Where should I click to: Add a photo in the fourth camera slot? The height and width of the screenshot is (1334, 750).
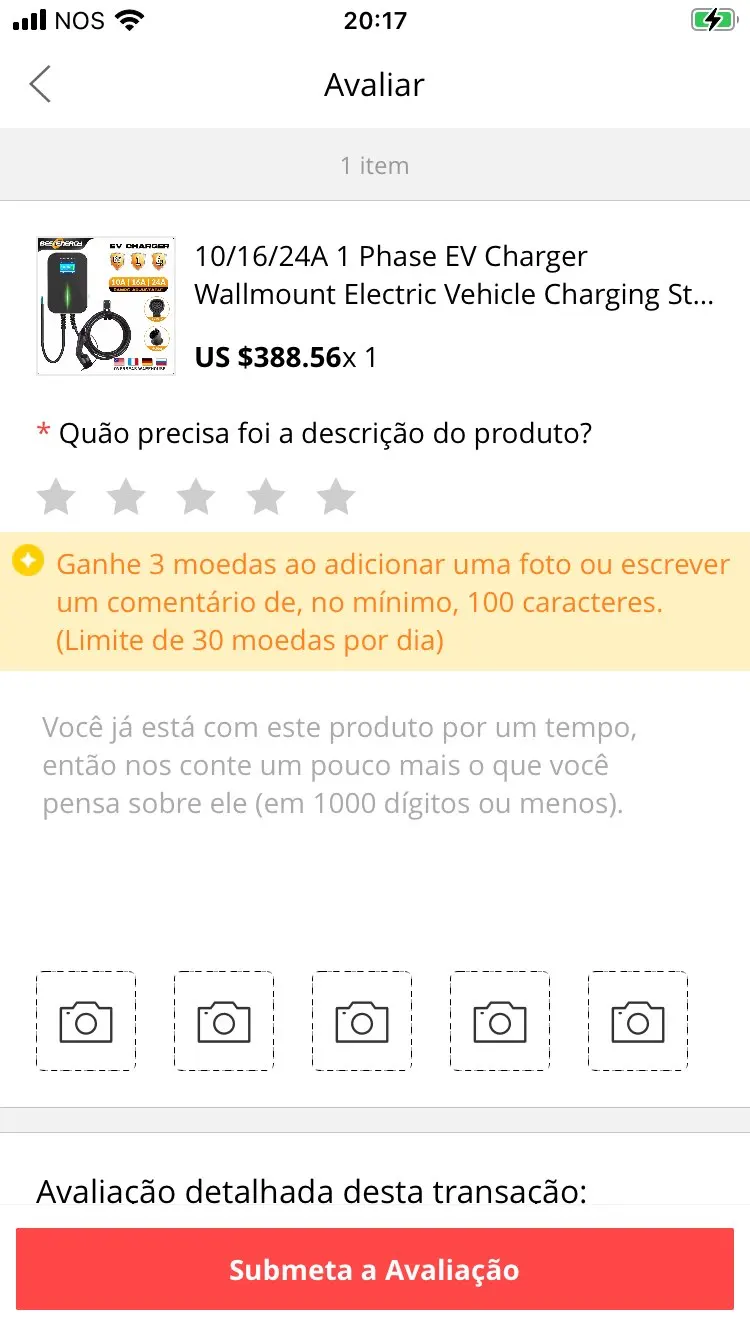[x=500, y=1021]
